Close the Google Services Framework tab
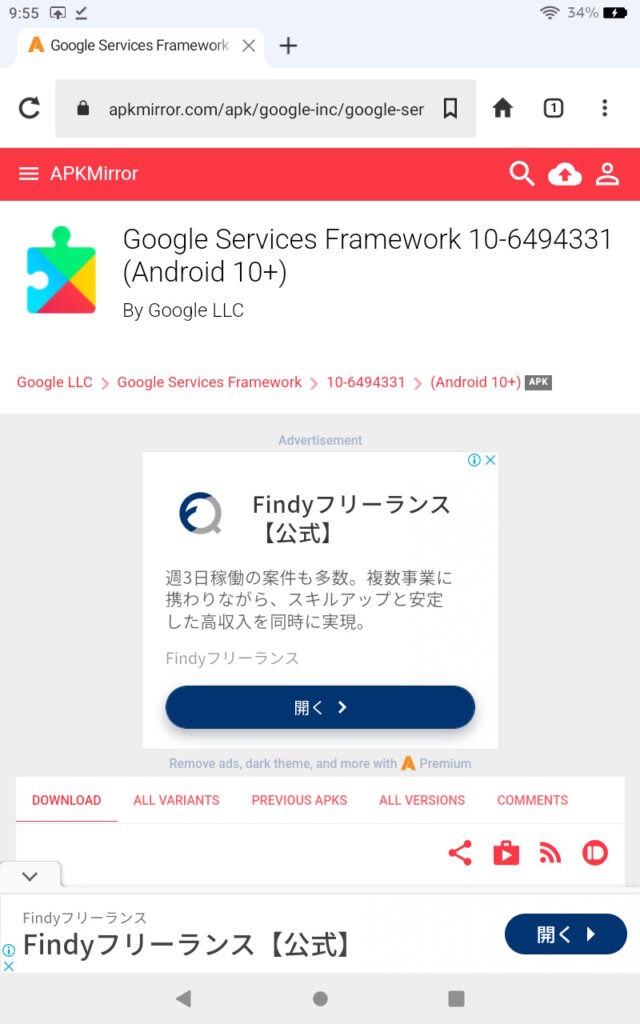This screenshot has height=1024, width=640. tap(249, 45)
